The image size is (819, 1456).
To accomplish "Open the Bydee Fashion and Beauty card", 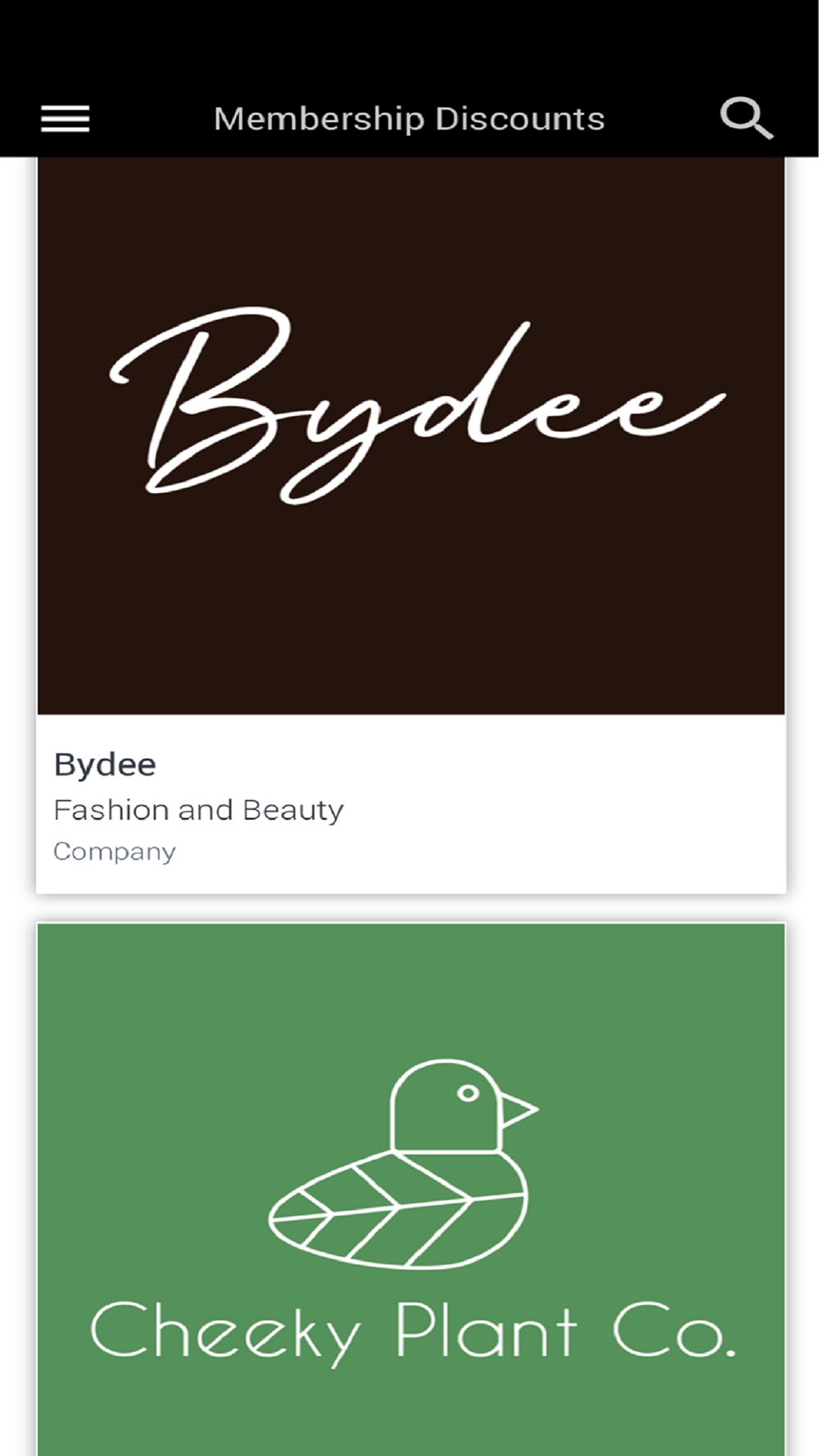I will click(411, 525).
